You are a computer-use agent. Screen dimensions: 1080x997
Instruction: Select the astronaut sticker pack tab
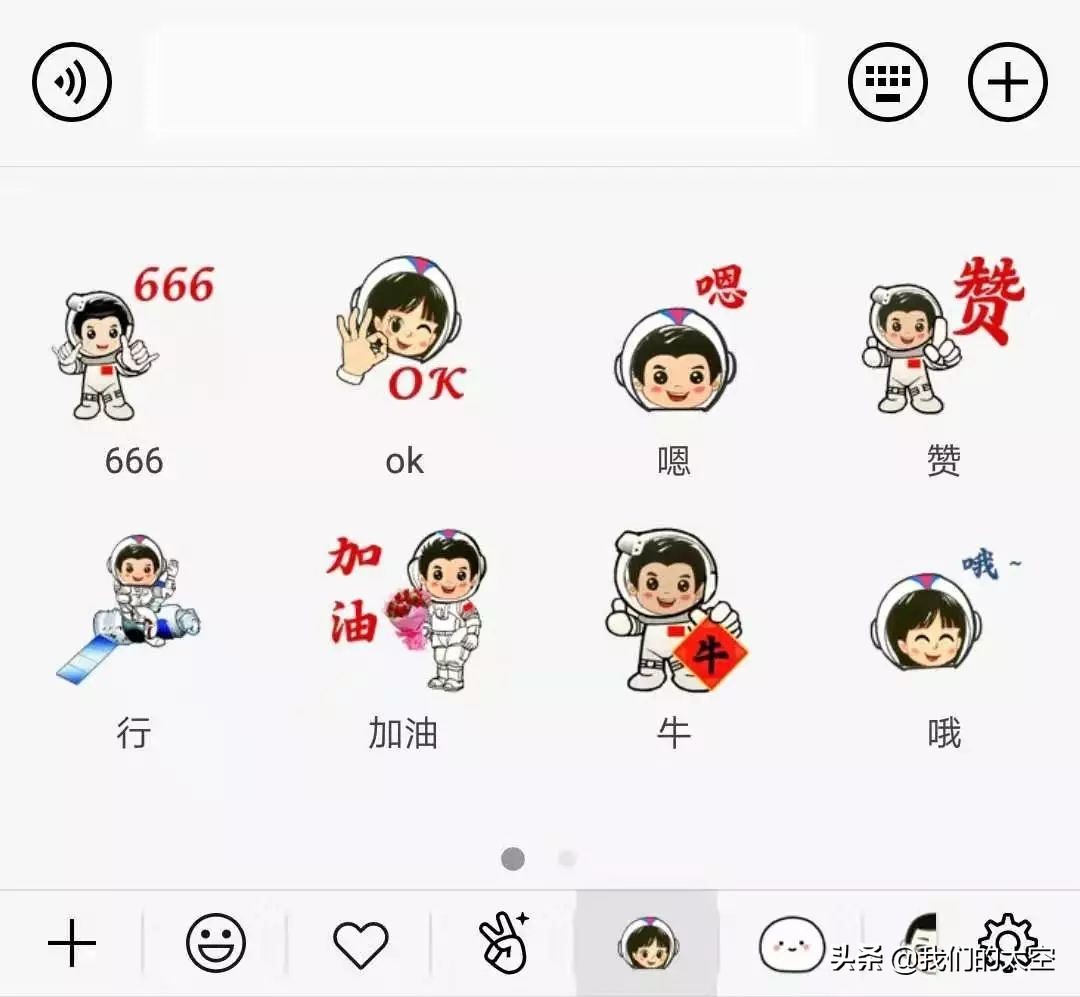(647, 944)
